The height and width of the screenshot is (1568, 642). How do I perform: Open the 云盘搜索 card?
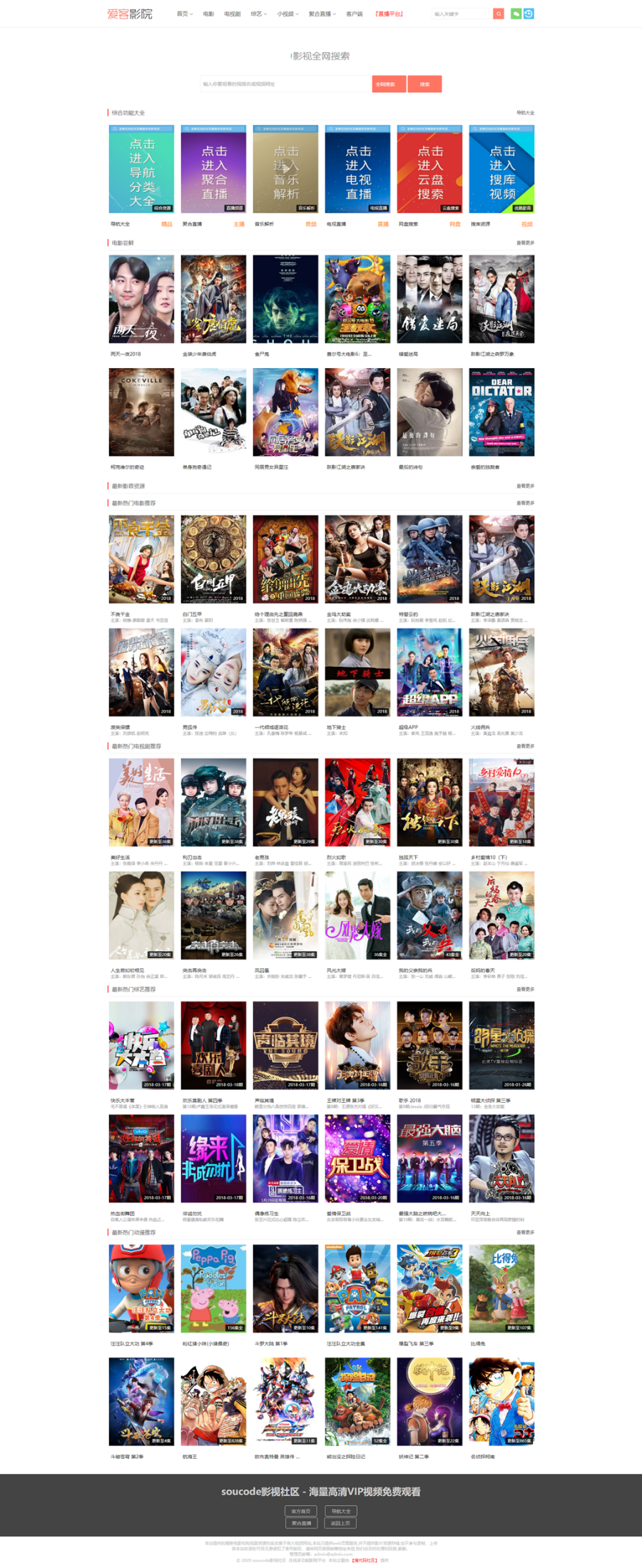click(x=429, y=169)
